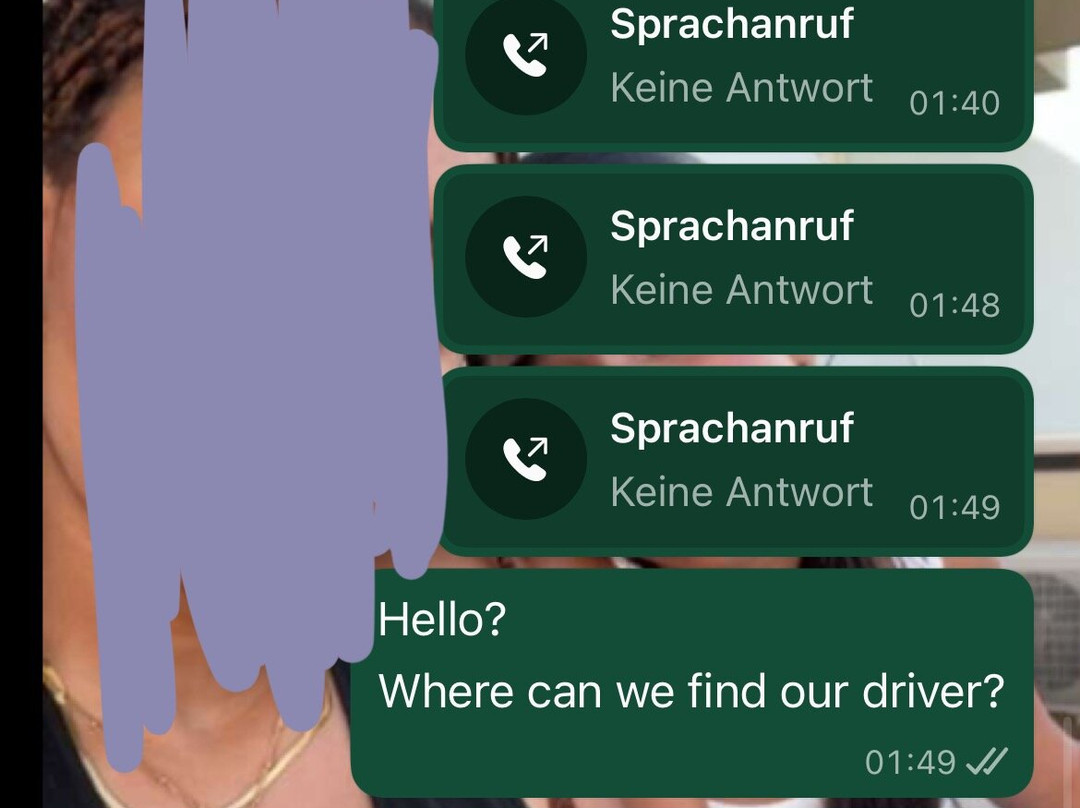Call back via the 01:48 Sprachanruf bubble
This screenshot has height=808, width=1080.
pyautogui.click(x=735, y=258)
